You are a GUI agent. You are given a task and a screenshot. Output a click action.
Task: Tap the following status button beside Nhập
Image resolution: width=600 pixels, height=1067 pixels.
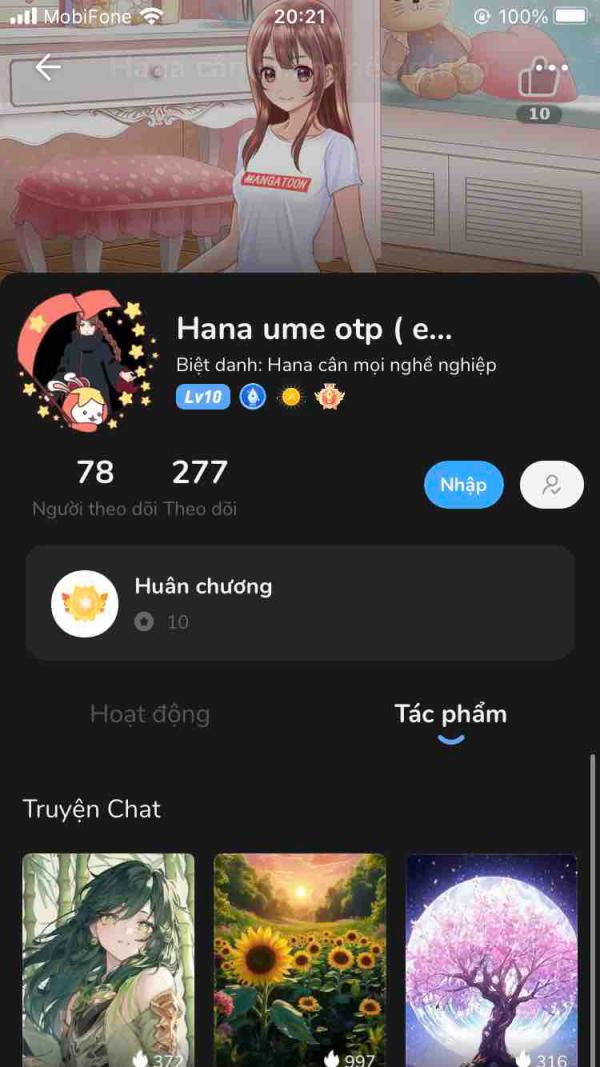click(551, 485)
